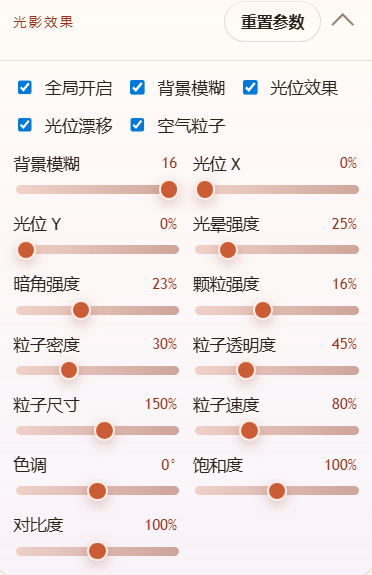Tap the 色调 hue slider
Viewport: 372px width, 575px height.
(x=97, y=491)
